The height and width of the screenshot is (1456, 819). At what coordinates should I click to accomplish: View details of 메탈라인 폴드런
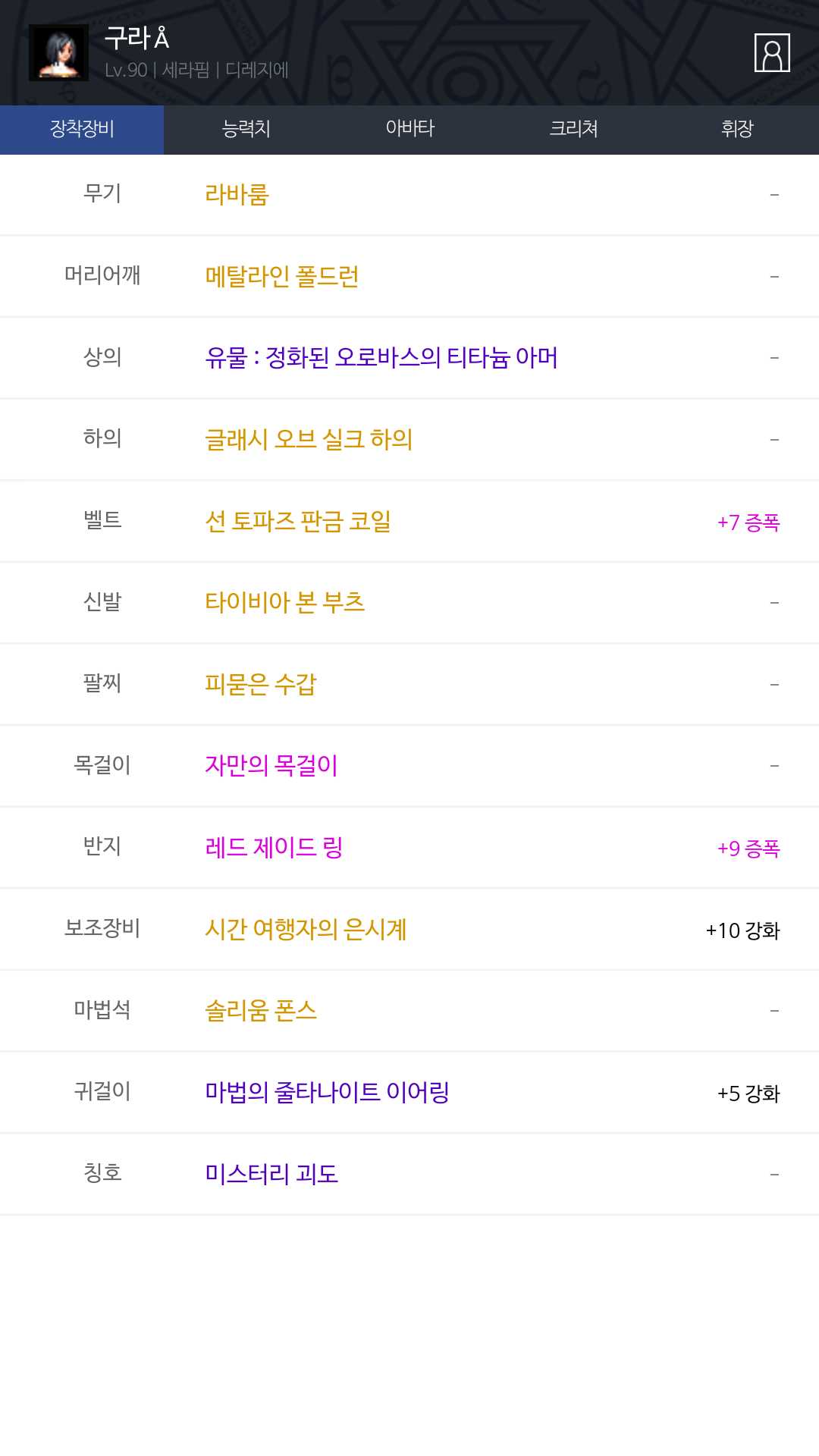tap(281, 276)
